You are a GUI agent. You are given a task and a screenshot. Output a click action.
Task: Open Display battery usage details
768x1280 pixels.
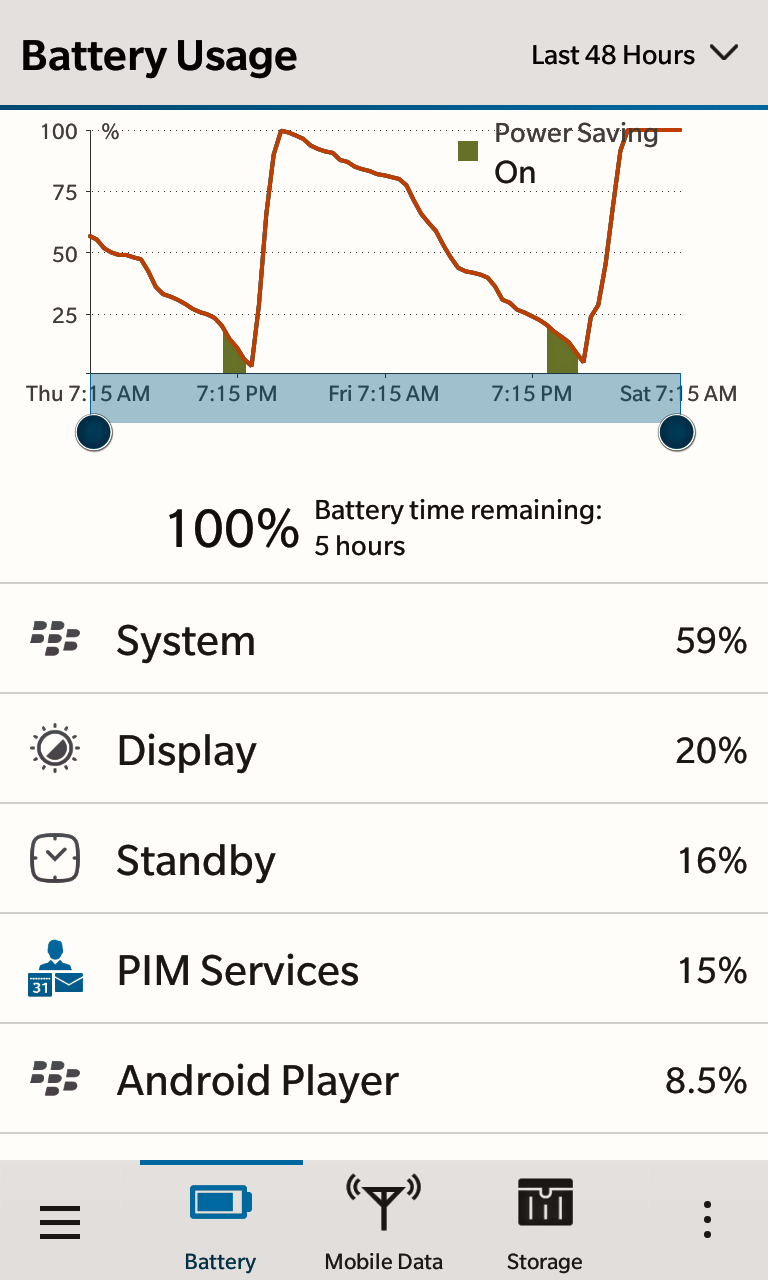[384, 750]
